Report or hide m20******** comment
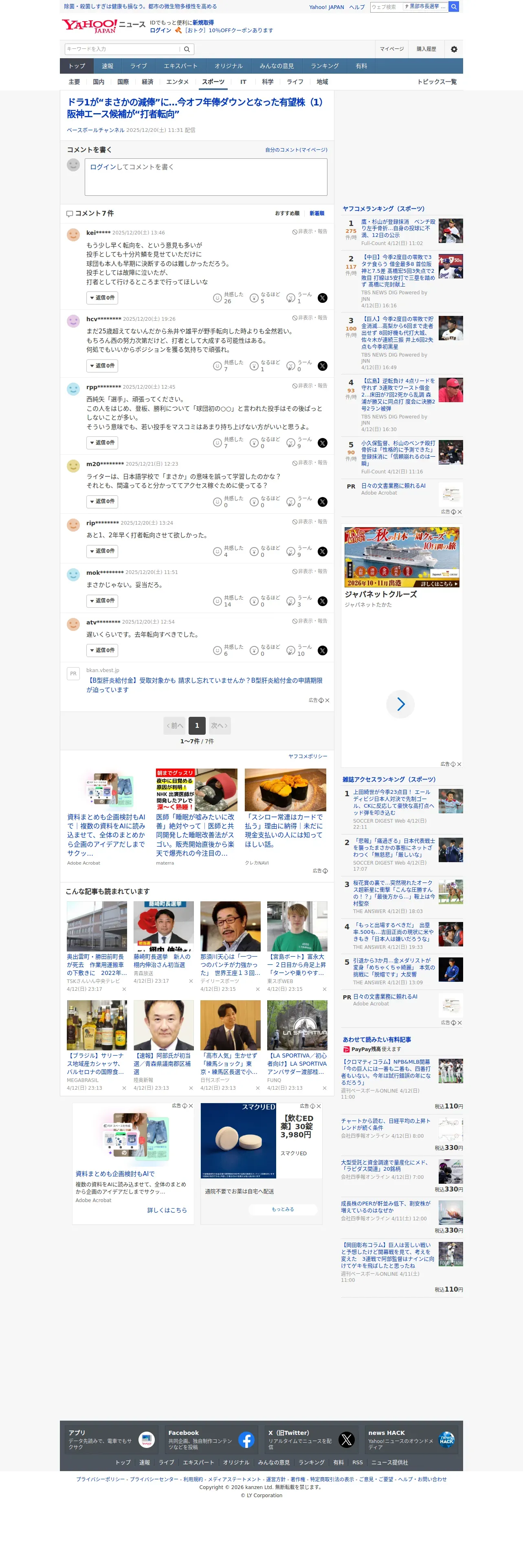 (310, 462)
